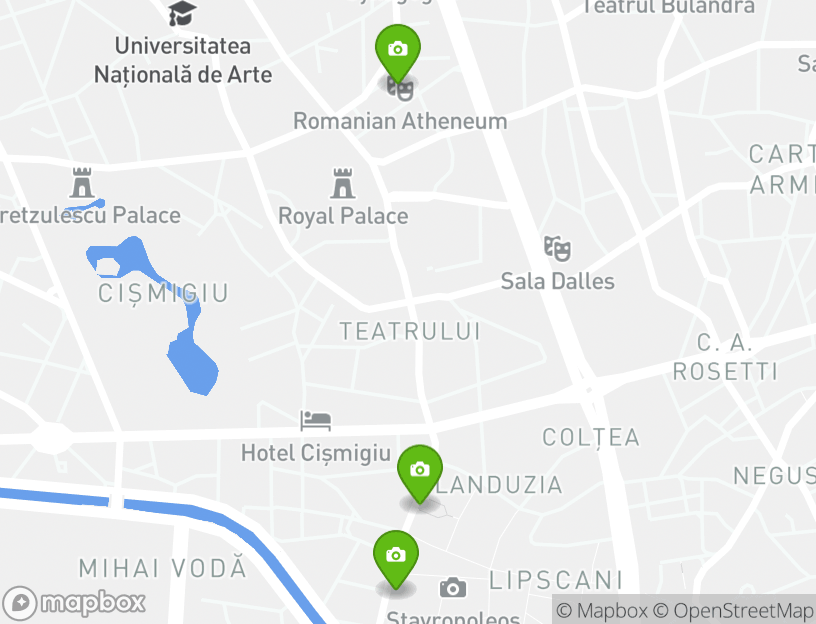Tap the green photo marker at Romanian Atheneum
Screen dimensions: 816x624
pyautogui.click(x=398, y=50)
